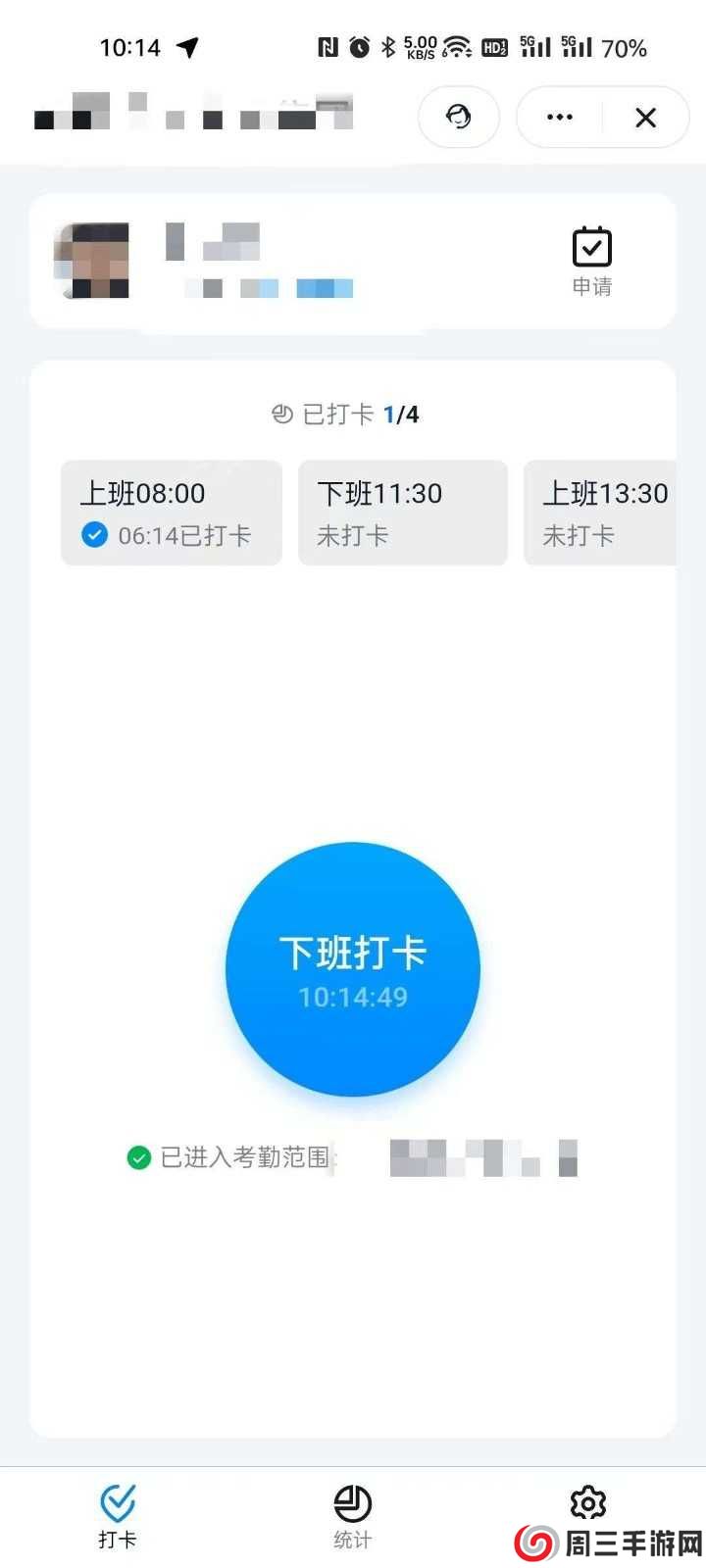Tap the Wi-Fi status bar icon
This screenshot has height=1568, width=706.
(x=457, y=46)
